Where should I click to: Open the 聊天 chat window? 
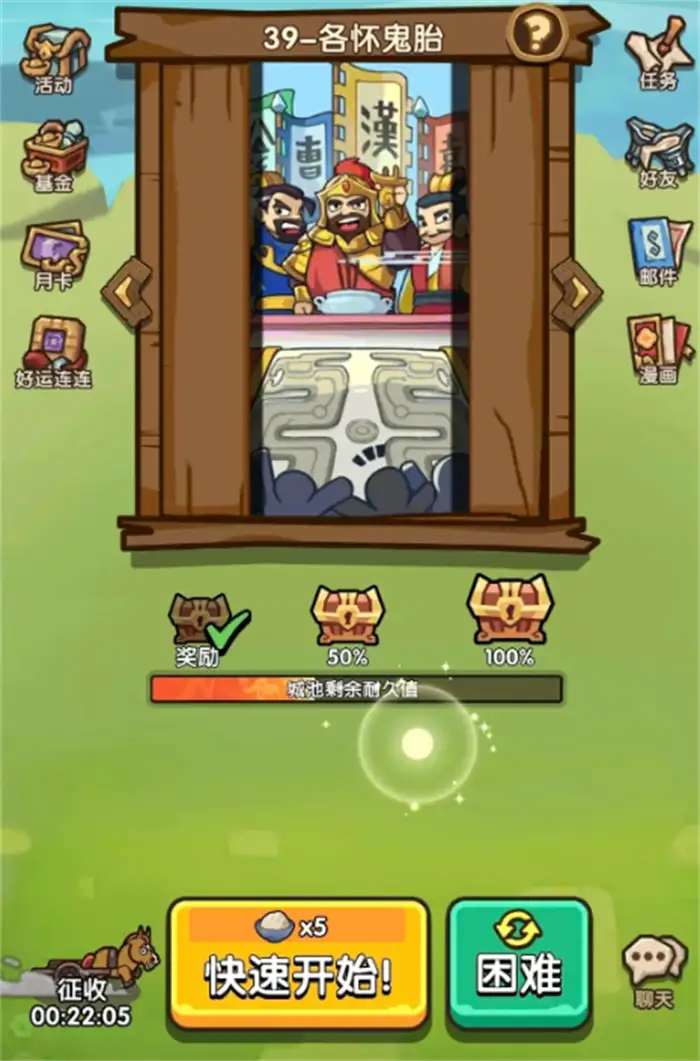[654, 967]
